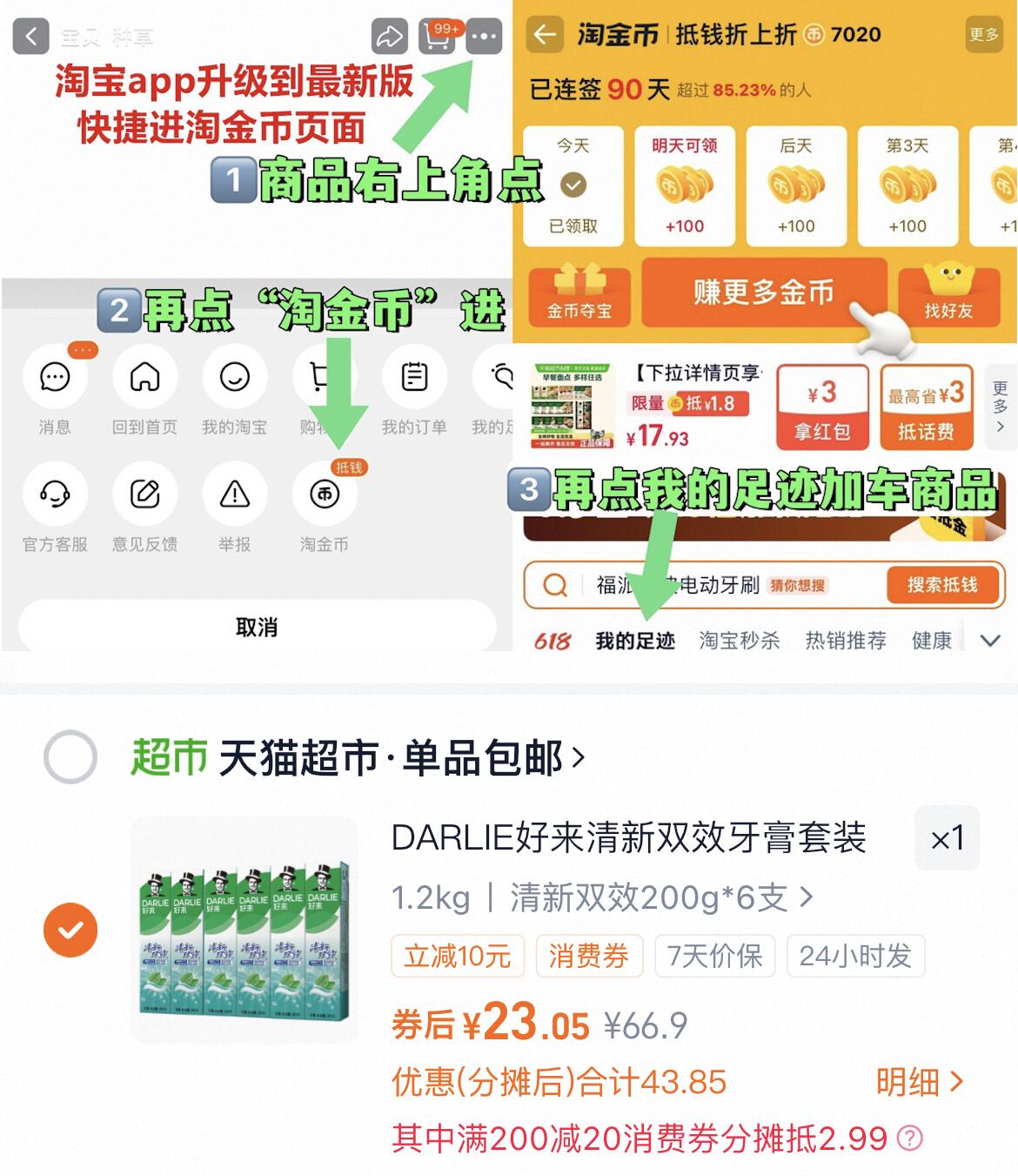Open 意见反馈 feedback icon
Screen dimensions: 1018x1176
point(144,494)
